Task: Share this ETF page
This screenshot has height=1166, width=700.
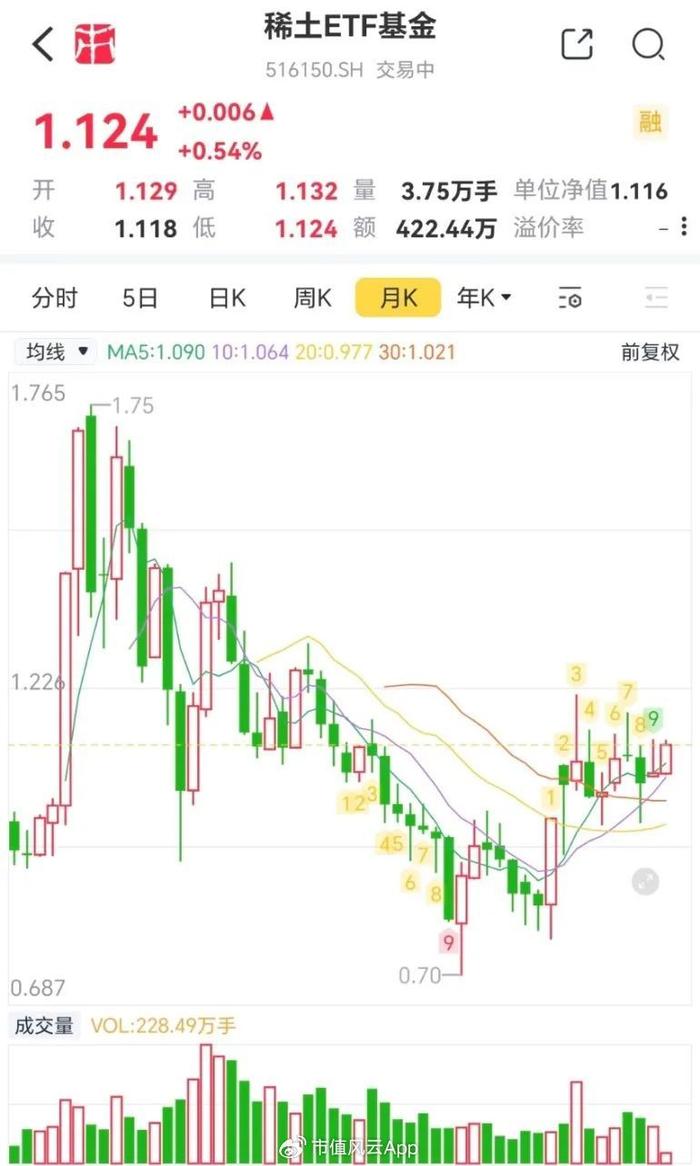Action: pyautogui.click(x=577, y=45)
